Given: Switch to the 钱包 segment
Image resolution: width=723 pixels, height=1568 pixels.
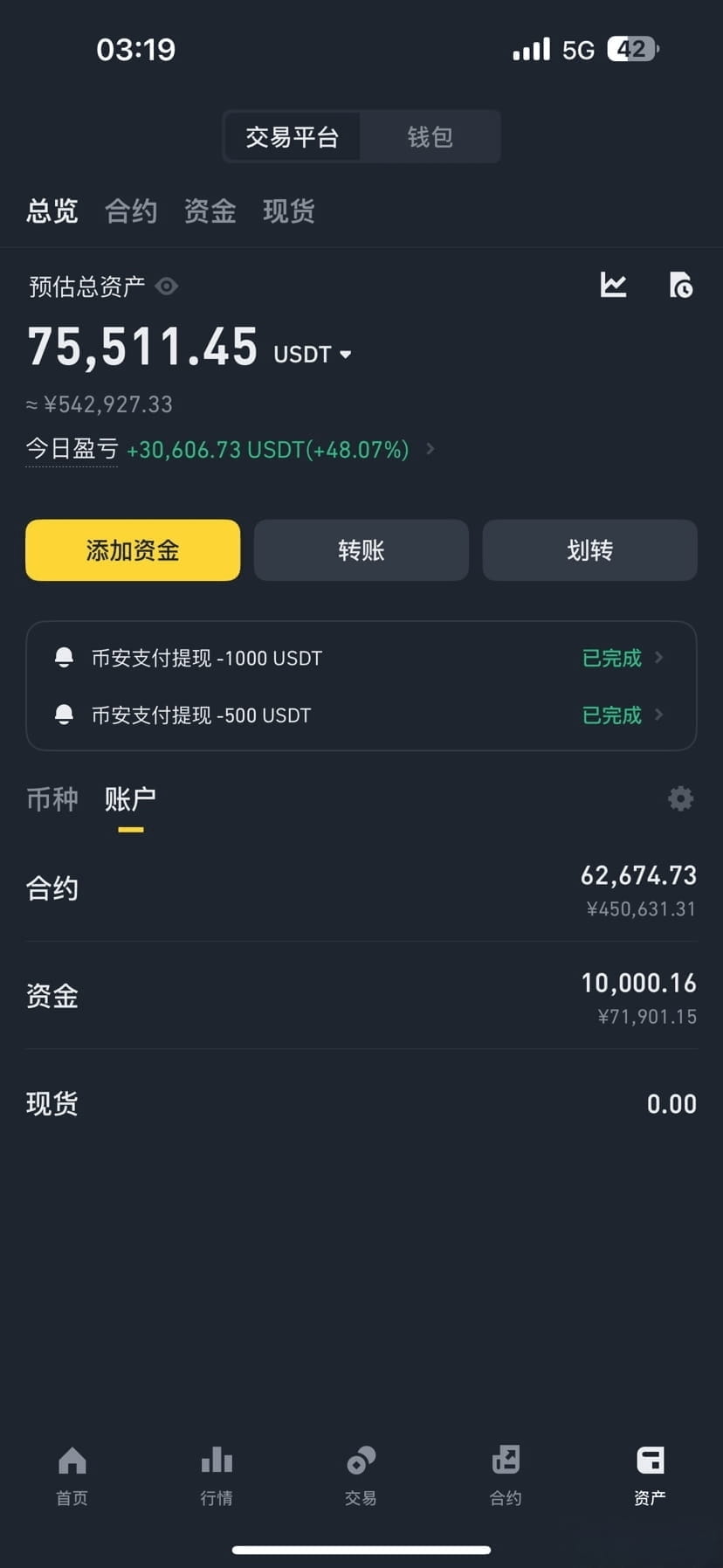Looking at the screenshot, I should (x=430, y=137).
